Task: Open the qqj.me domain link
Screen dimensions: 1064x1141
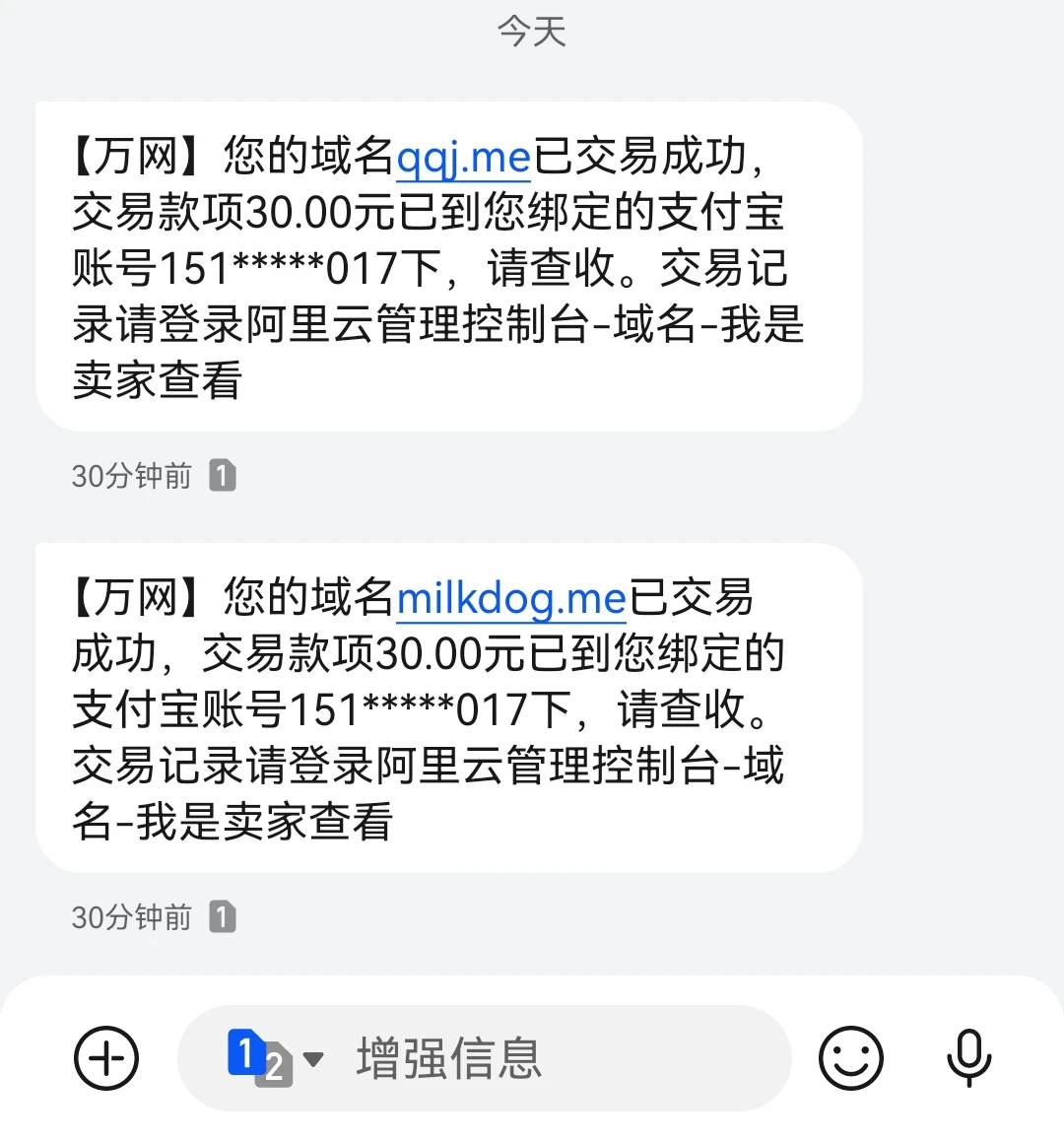Action: tap(463, 158)
